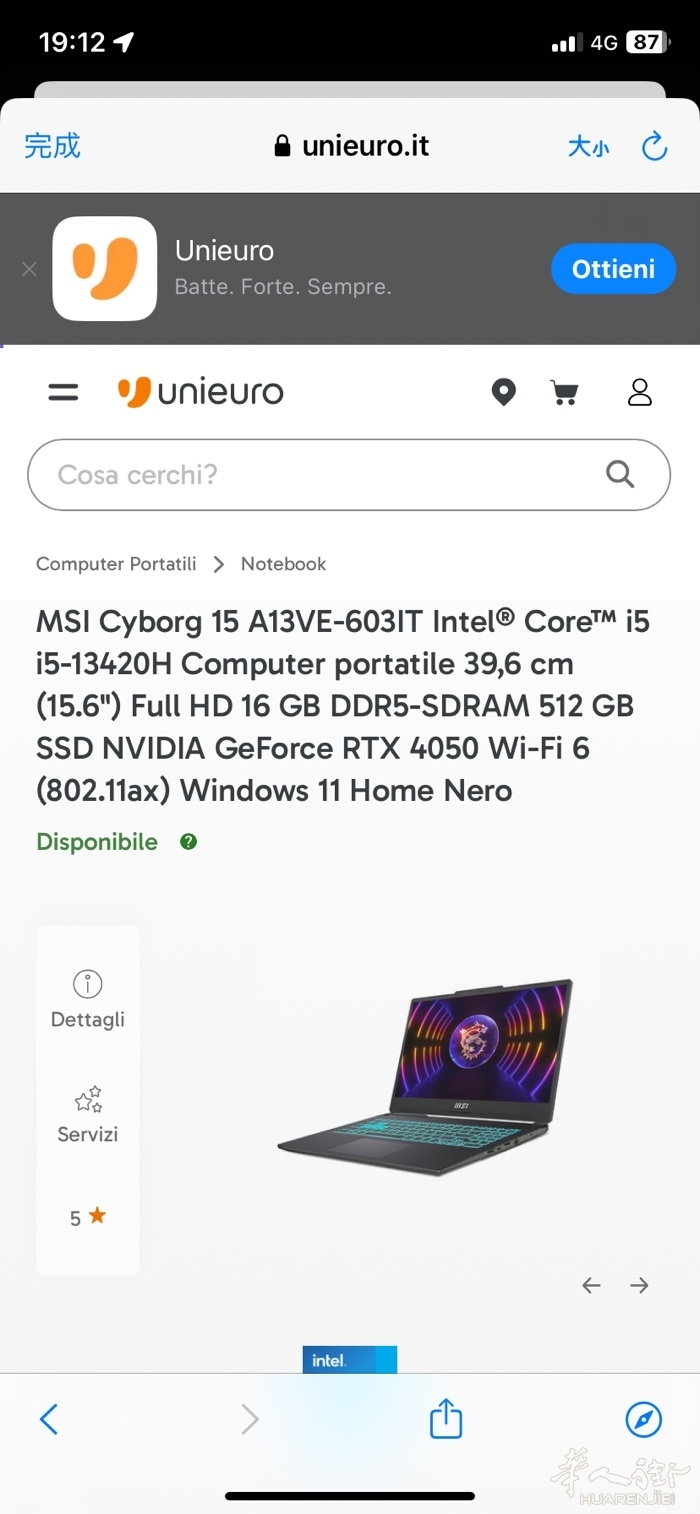Tap 完成 to close the browser view
Viewport: 700px width, 1514px height.
[52, 146]
